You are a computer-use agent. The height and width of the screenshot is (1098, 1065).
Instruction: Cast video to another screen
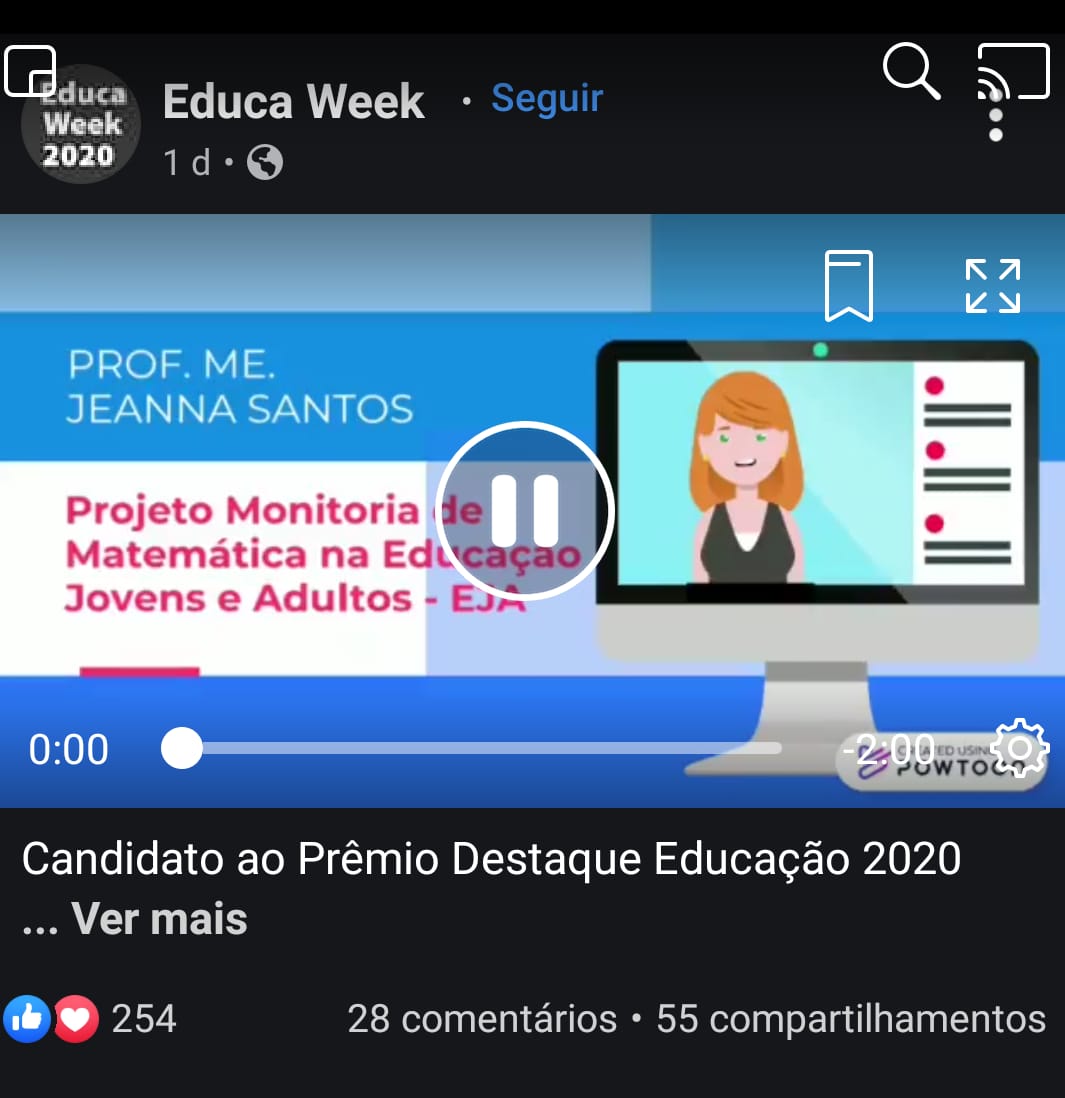click(1013, 71)
